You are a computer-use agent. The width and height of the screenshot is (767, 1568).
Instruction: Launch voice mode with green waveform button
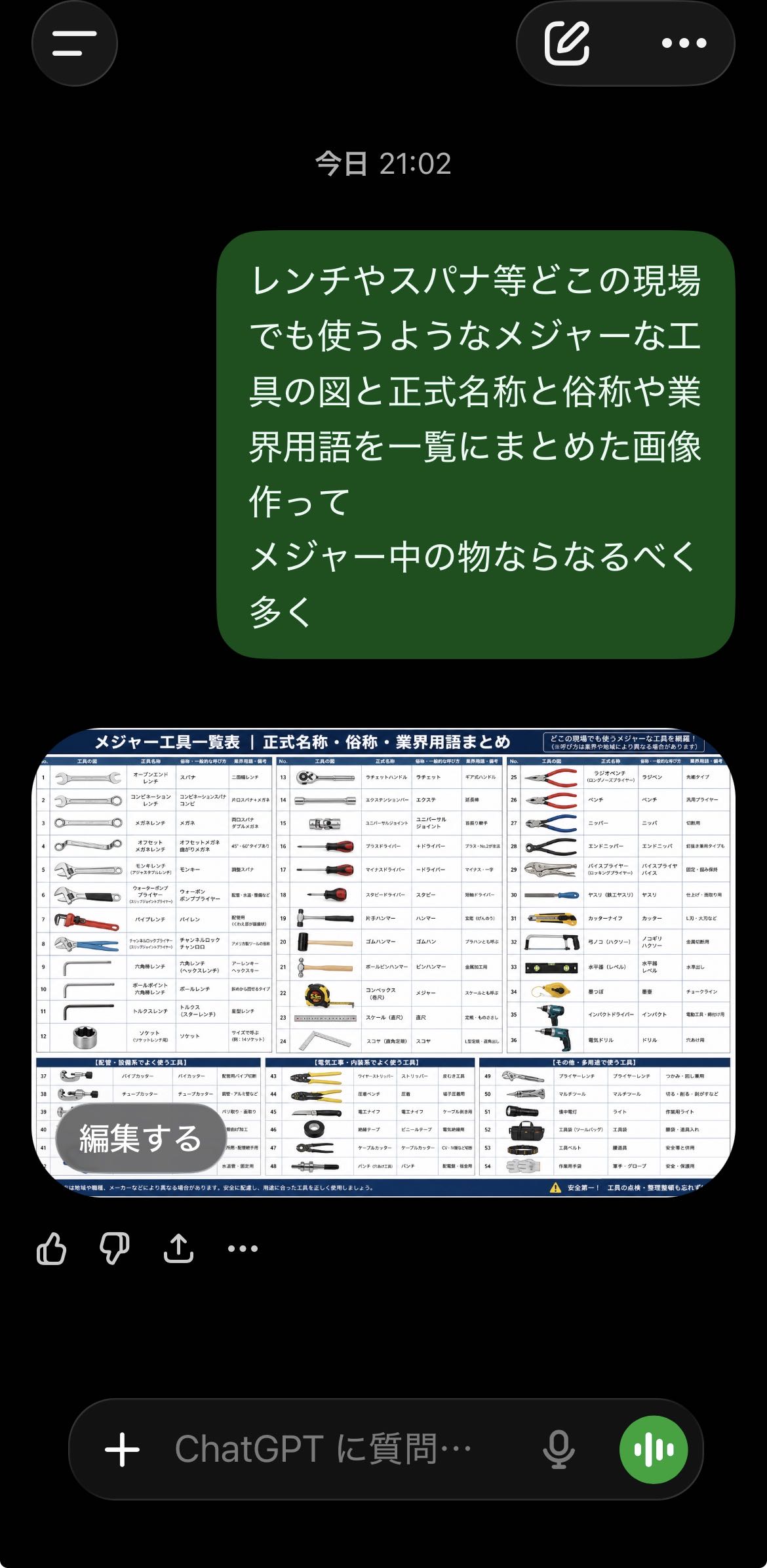coord(654,1449)
